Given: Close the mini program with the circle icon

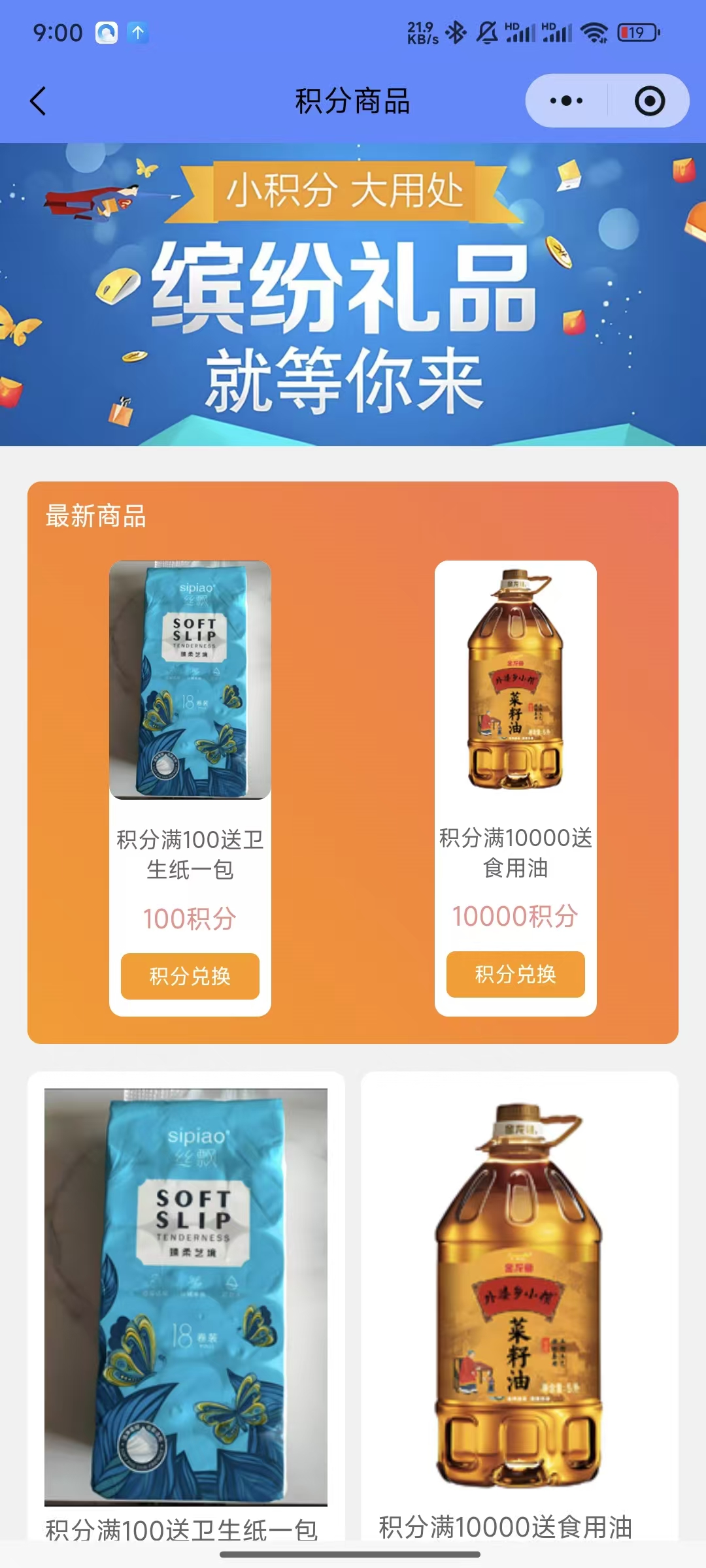Looking at the screenshot, I should 649,101.
